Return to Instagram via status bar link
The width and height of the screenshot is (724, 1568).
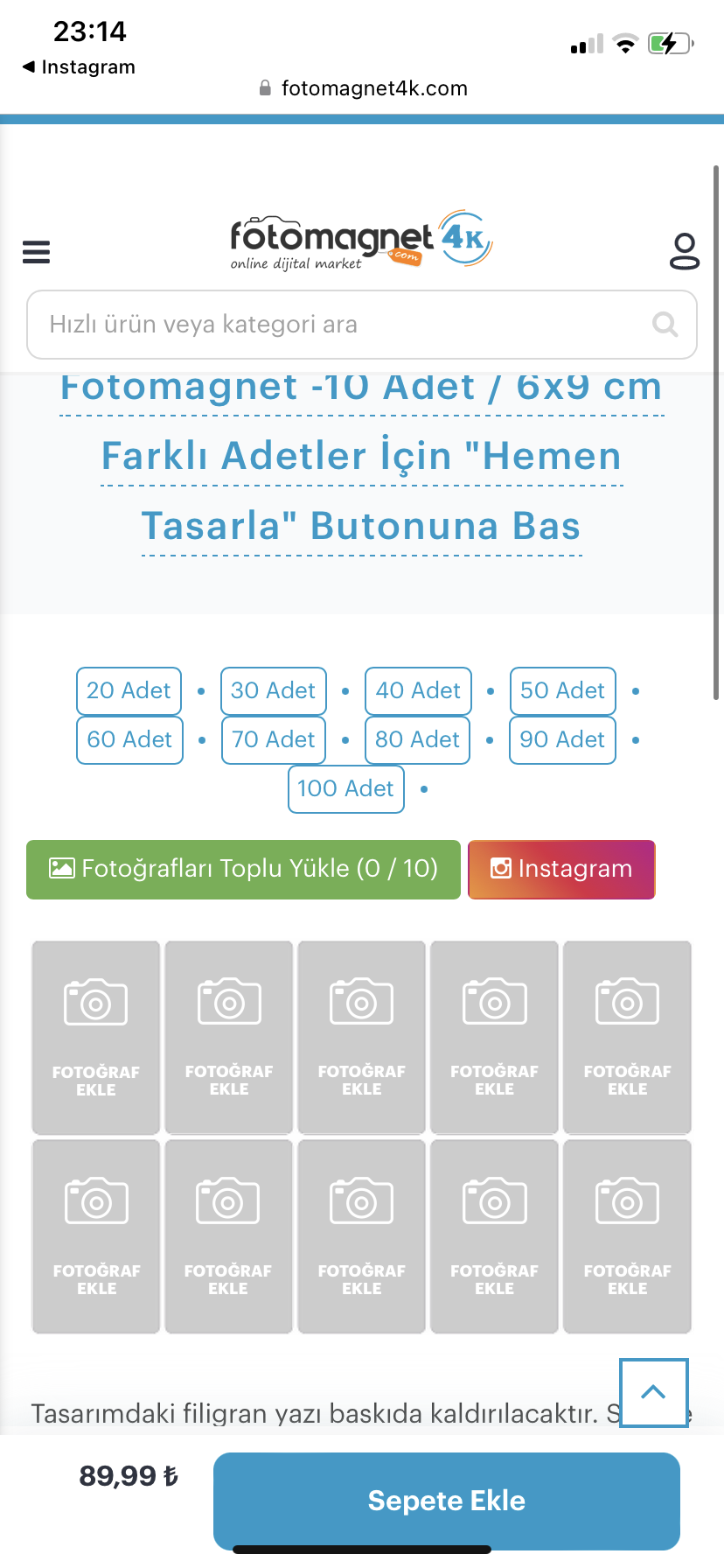79,67
